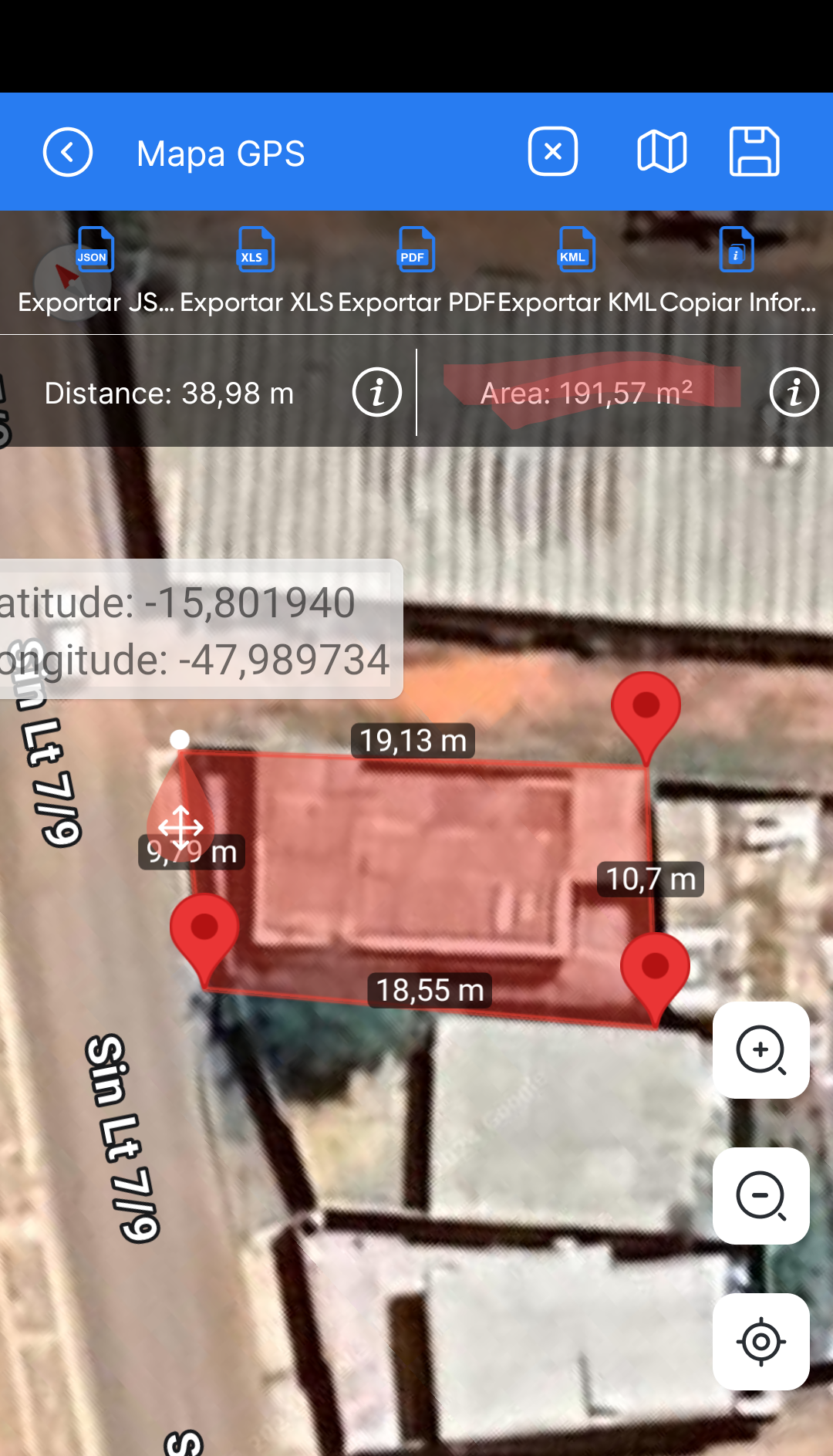
Task: Zoom in on the map
Action: point(761,1049)
